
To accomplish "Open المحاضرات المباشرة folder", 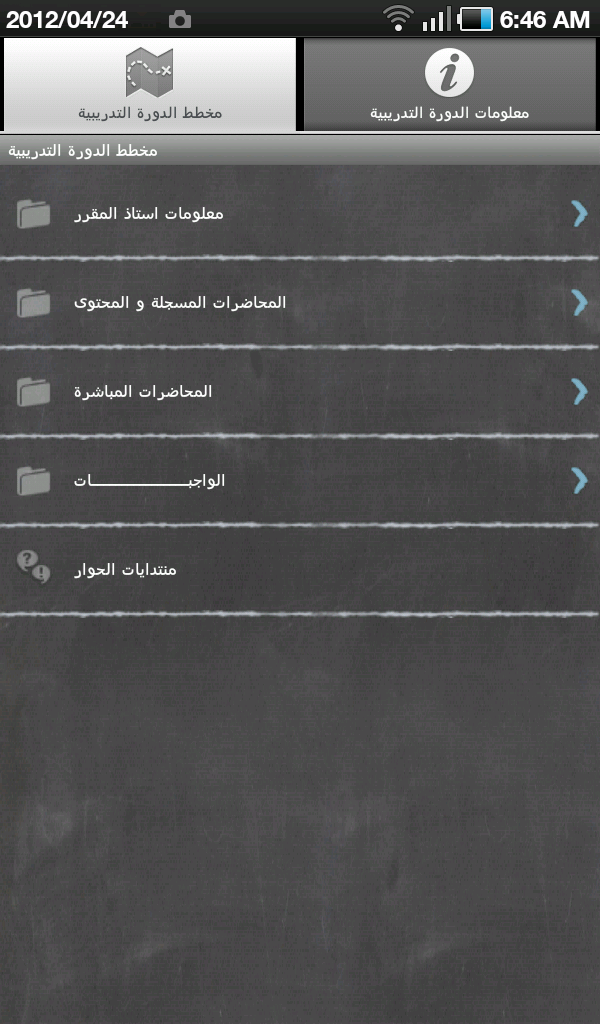I will (x=300, y=391).
